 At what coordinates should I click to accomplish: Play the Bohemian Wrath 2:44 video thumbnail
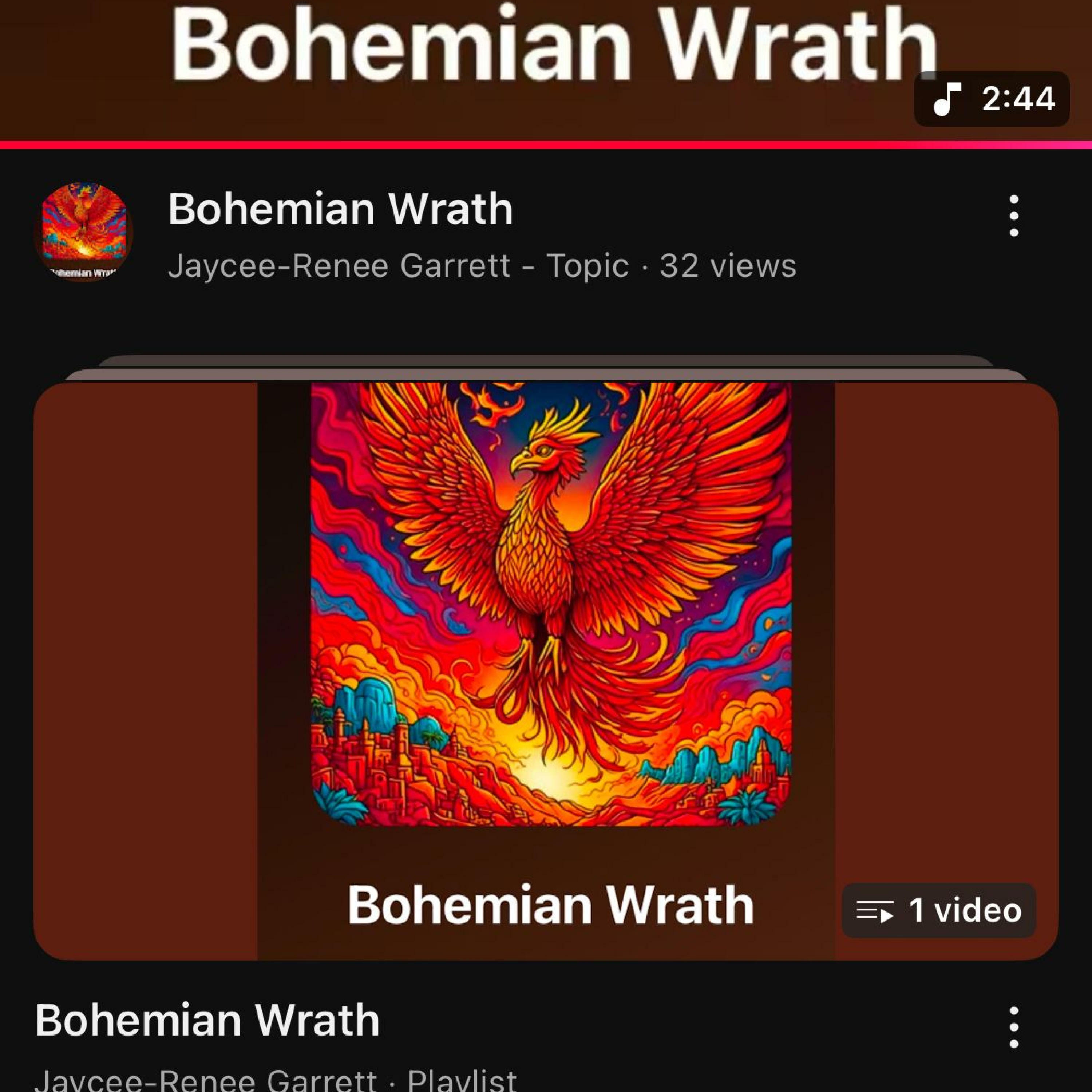point(546,62)
